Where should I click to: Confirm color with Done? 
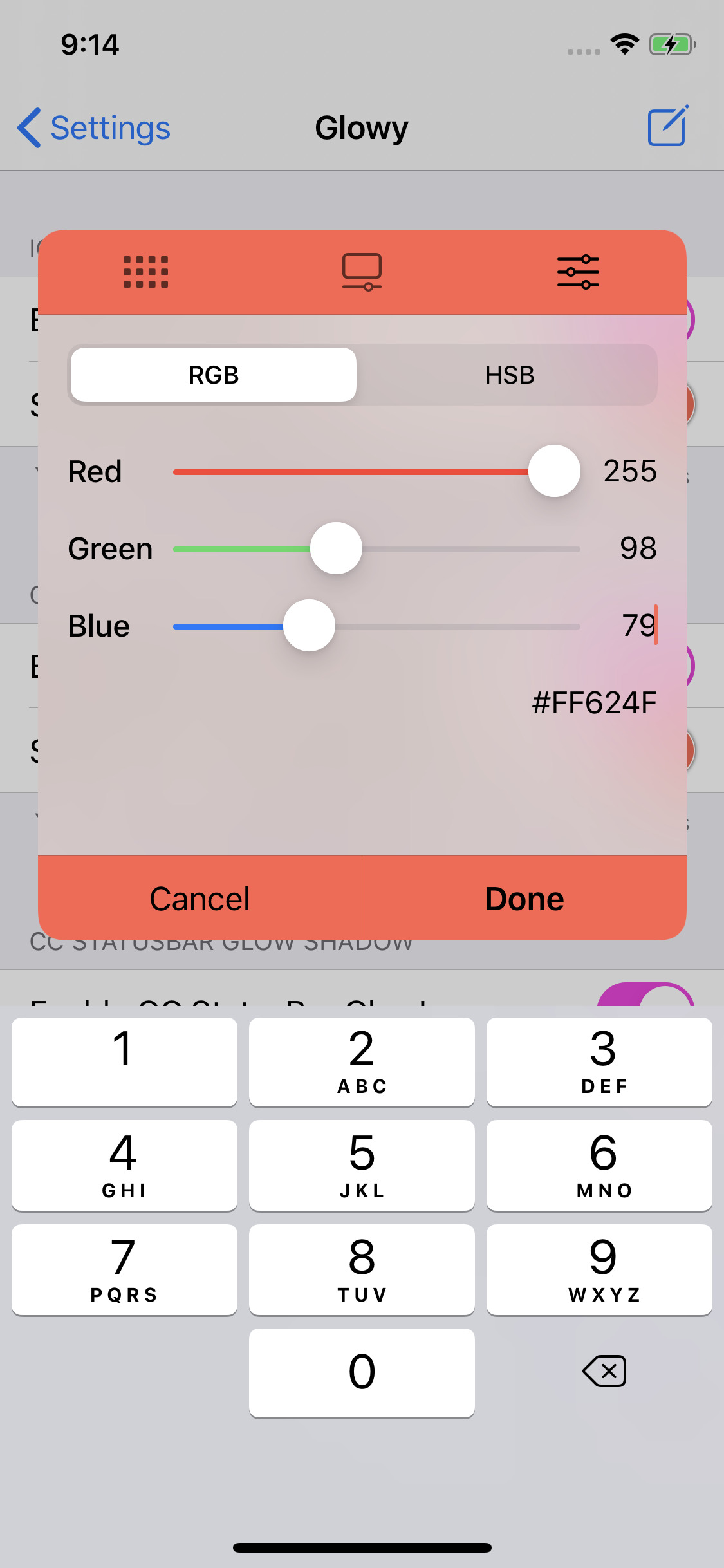point(524,899)
